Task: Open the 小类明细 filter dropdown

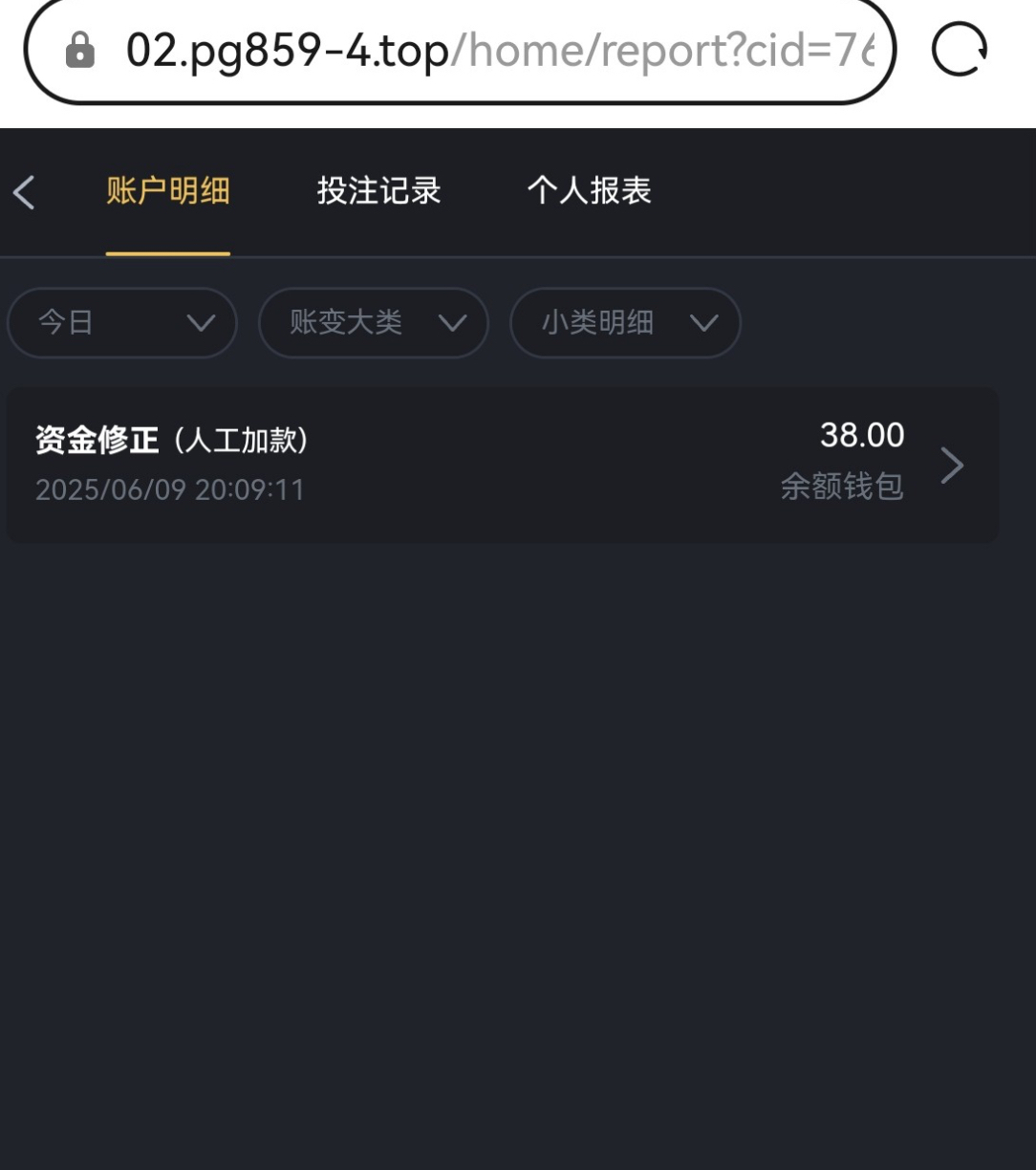Action: click(625, 323)
